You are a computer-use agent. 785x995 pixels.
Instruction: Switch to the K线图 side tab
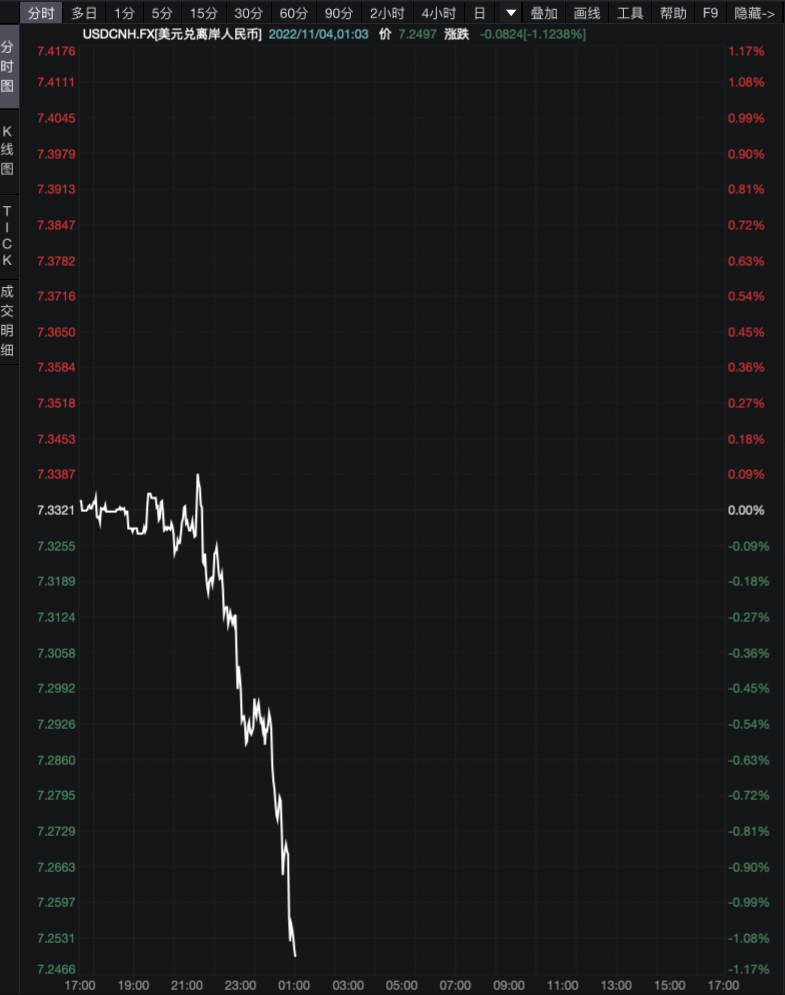click(x=8, y=150)
